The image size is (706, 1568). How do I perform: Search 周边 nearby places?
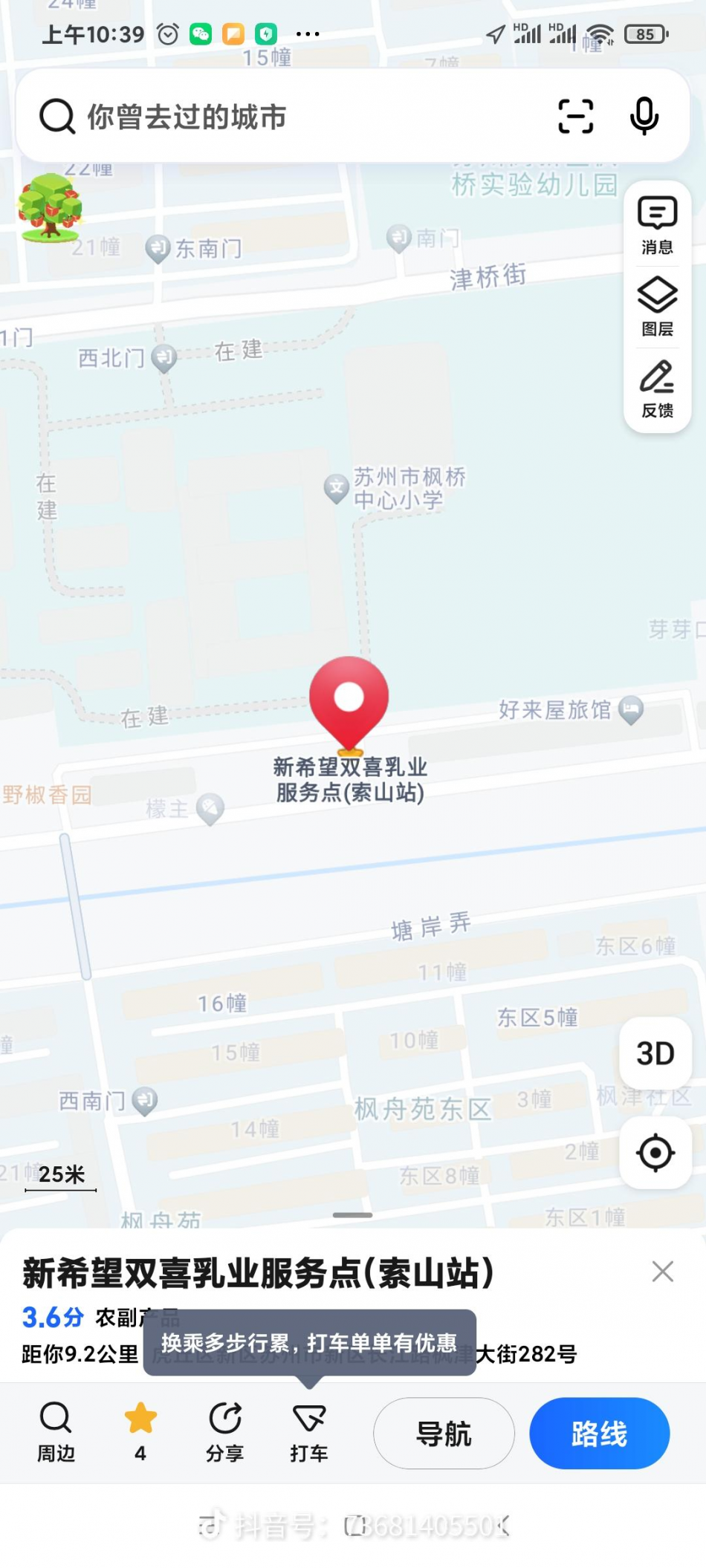[56, 1431]
